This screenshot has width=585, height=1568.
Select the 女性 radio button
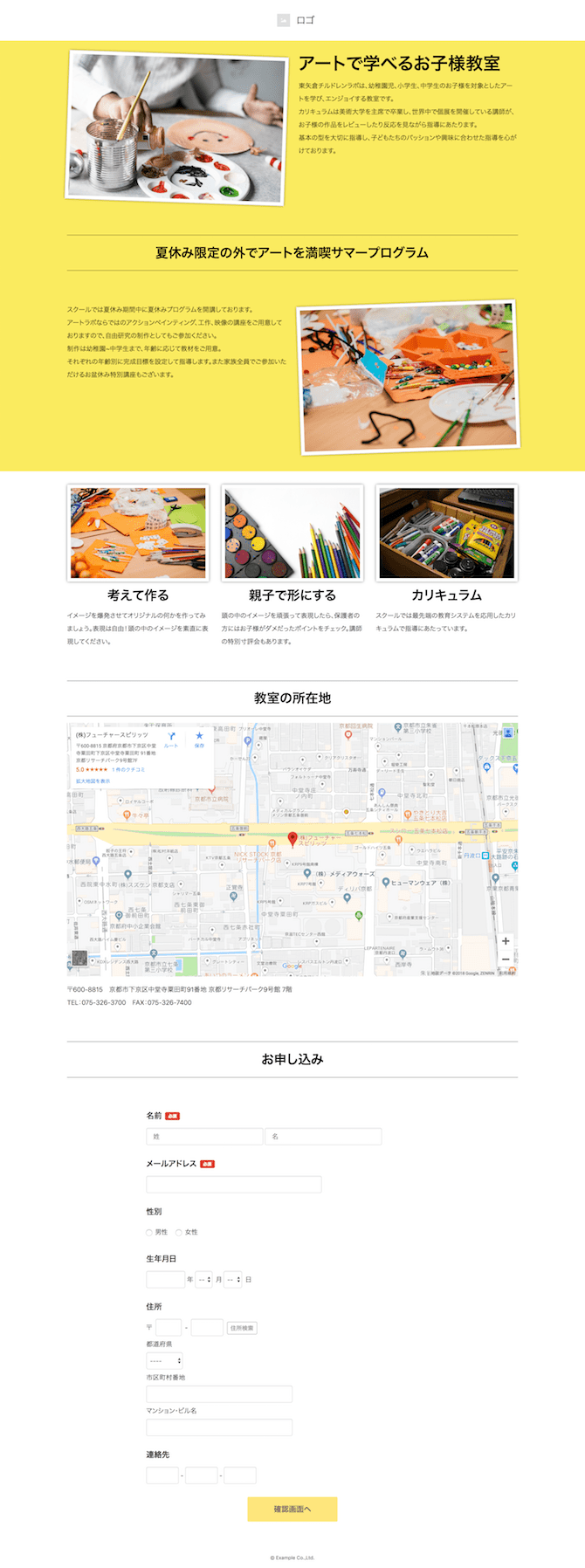pos(179,1232)
